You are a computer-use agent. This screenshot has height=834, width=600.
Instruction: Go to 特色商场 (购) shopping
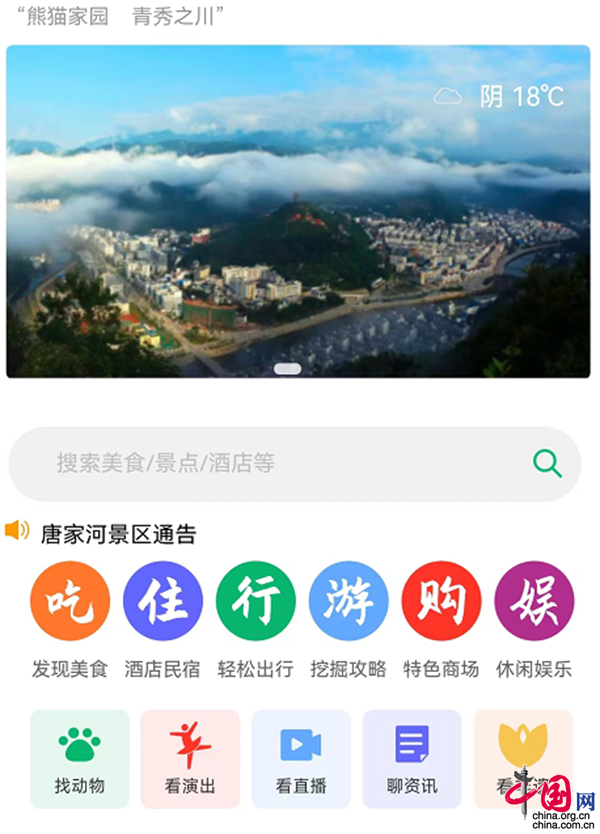click(441, 602)
